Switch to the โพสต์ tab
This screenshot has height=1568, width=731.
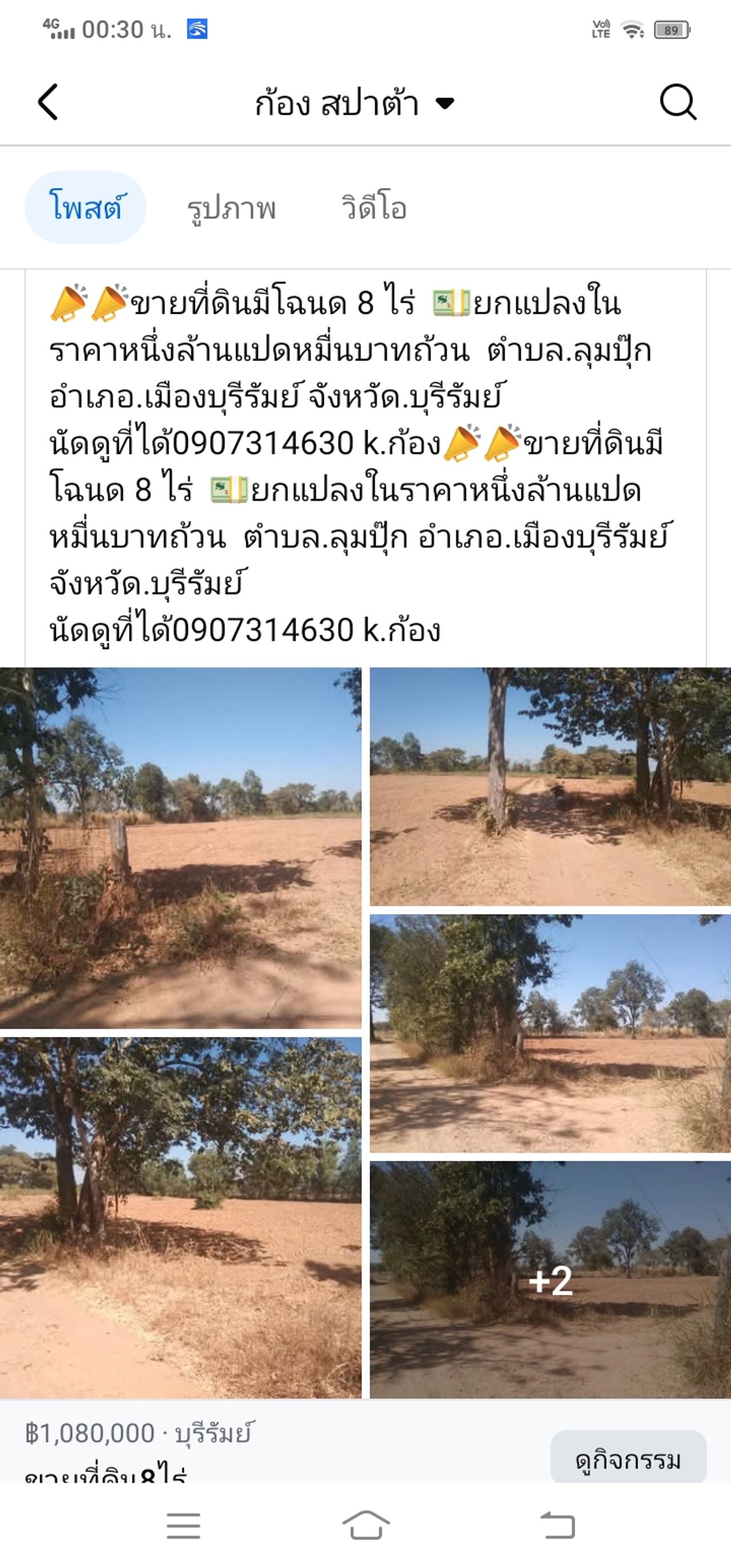coord(85,207)
